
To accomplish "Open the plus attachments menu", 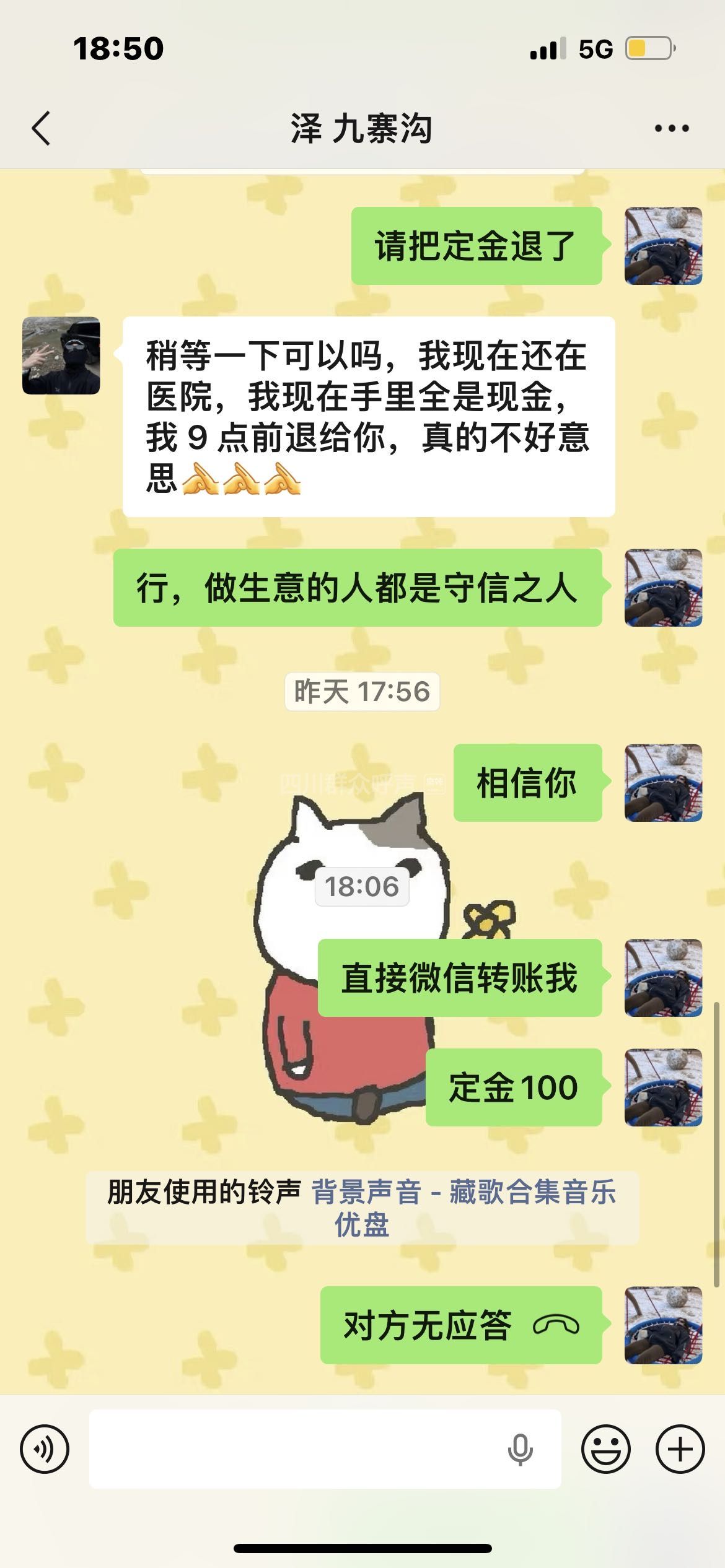I will pyautogui.click(x=680, y=1450).
